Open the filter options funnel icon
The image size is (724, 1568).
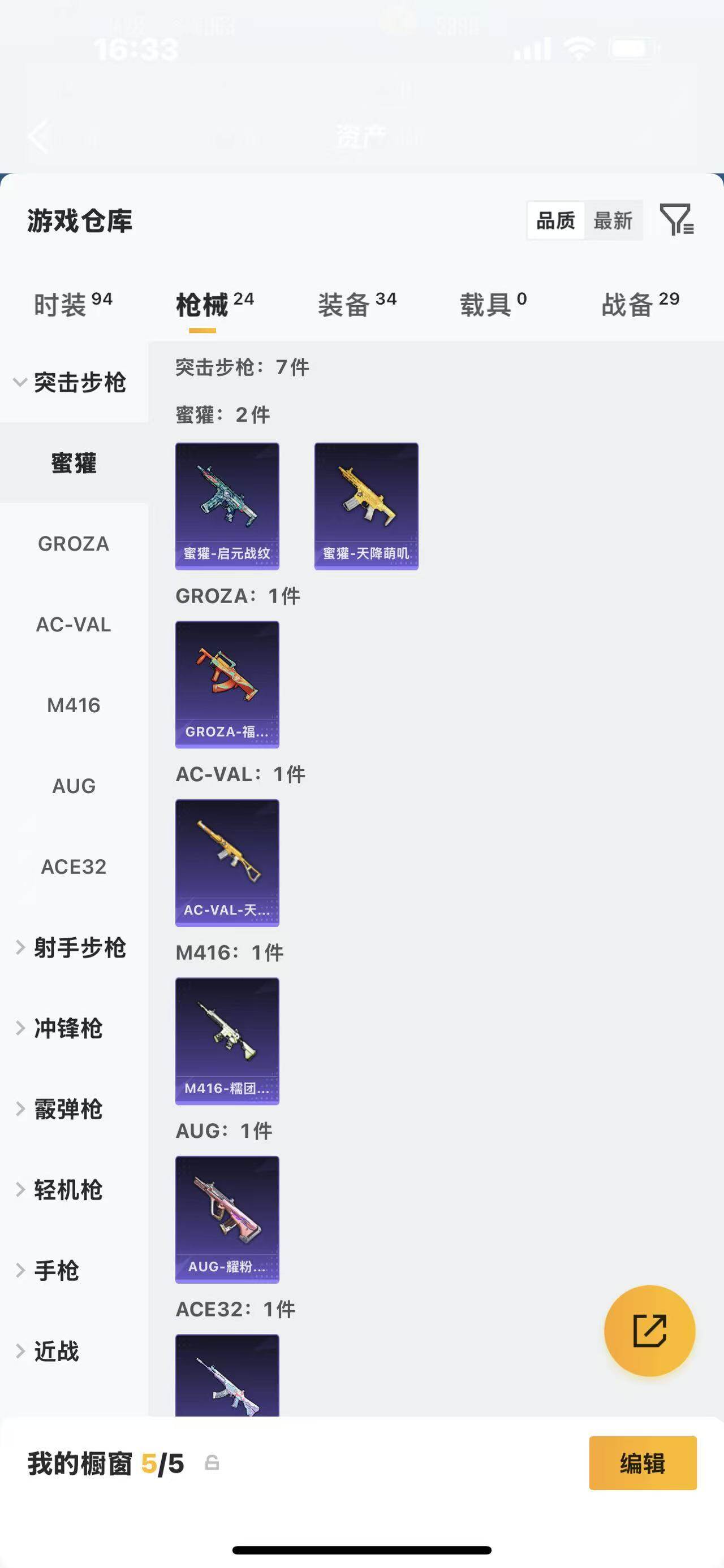[677, 222]
